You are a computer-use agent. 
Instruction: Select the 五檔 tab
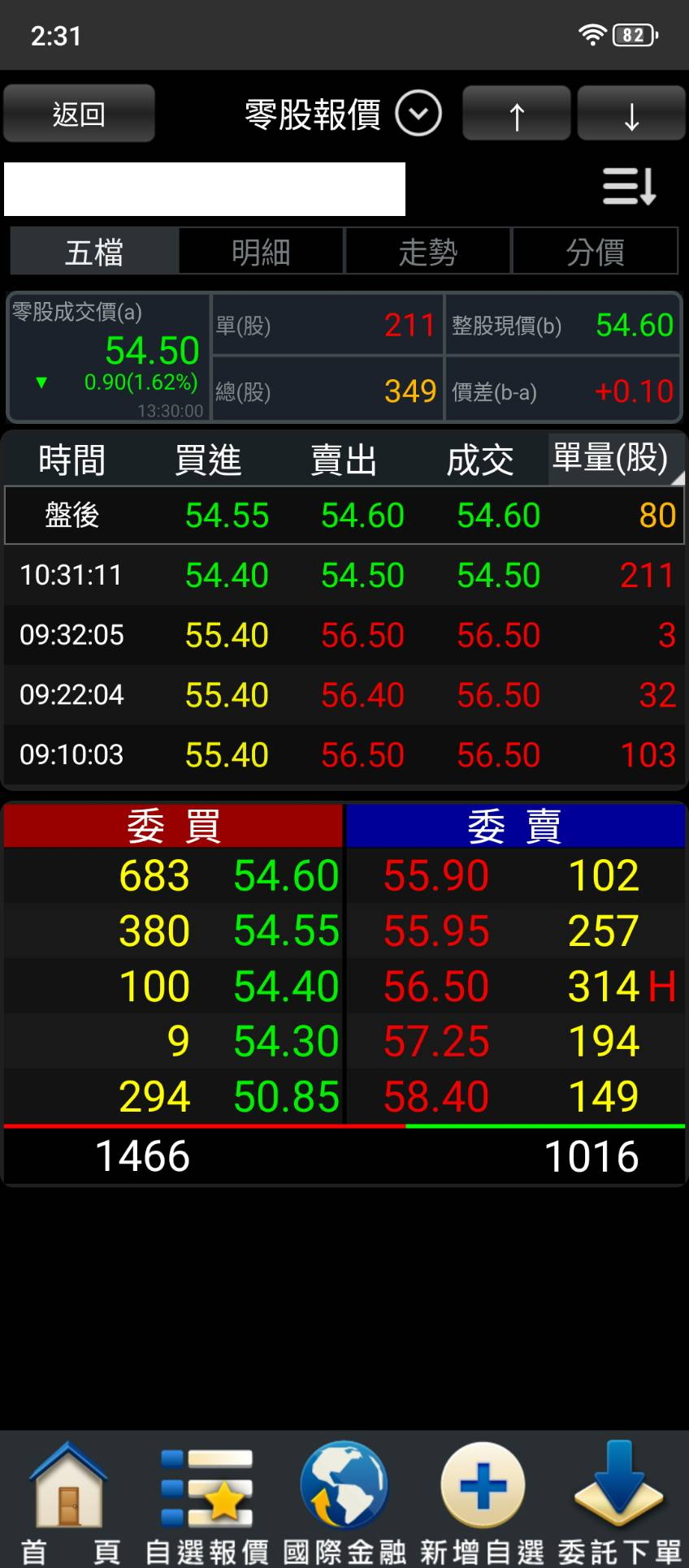click(x=94, y=252)
